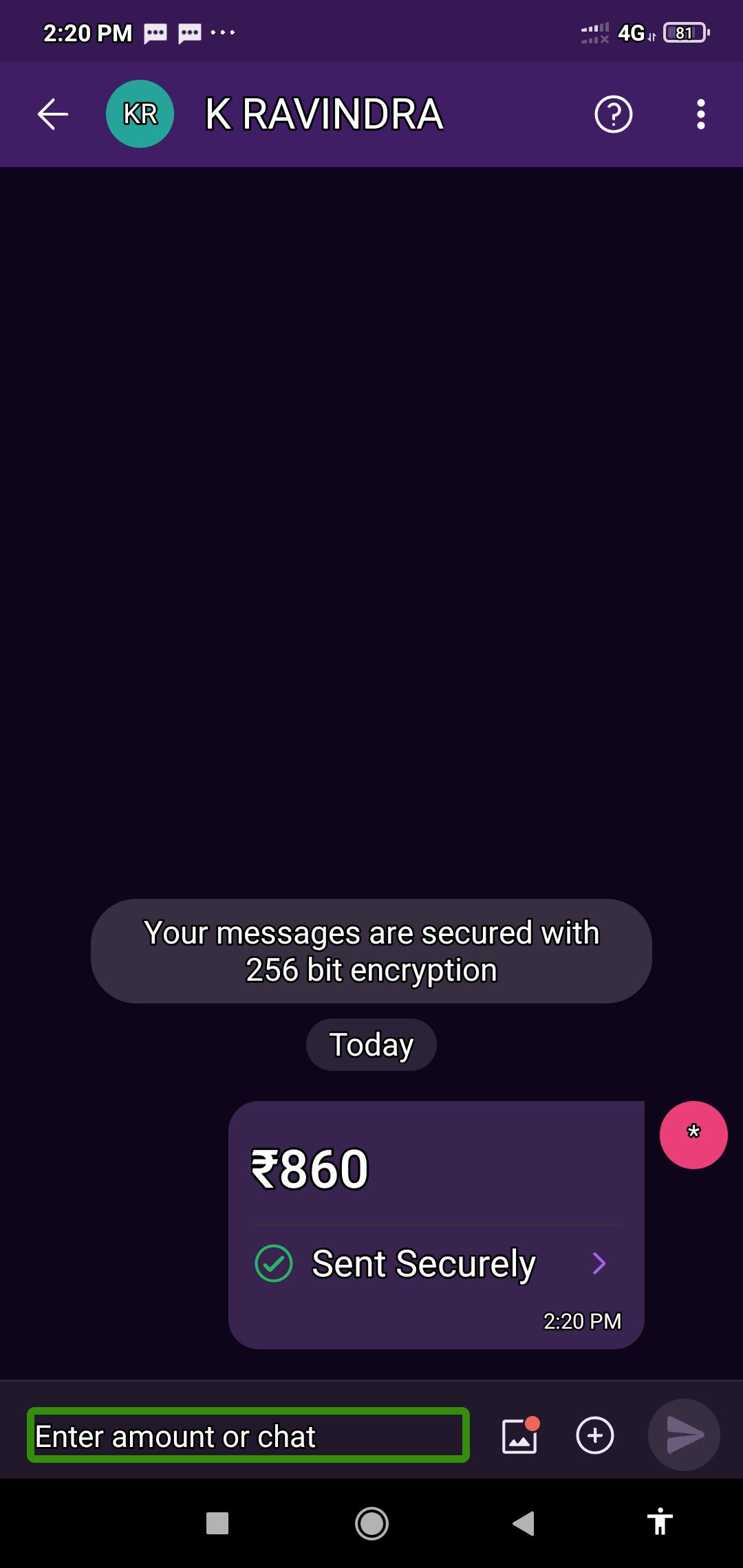
Task: Open the plus attachment options
Action: tap(594, 1436)
